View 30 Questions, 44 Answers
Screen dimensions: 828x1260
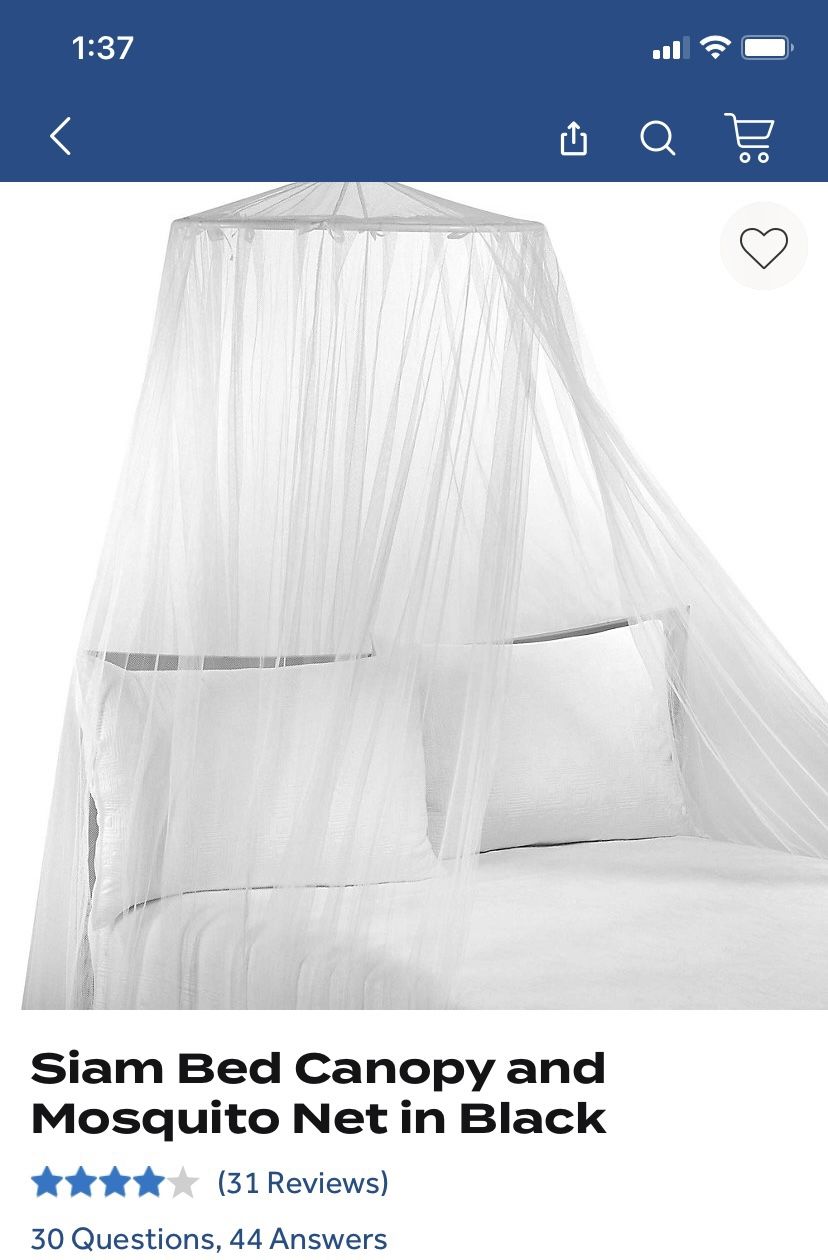[207, 1240]
